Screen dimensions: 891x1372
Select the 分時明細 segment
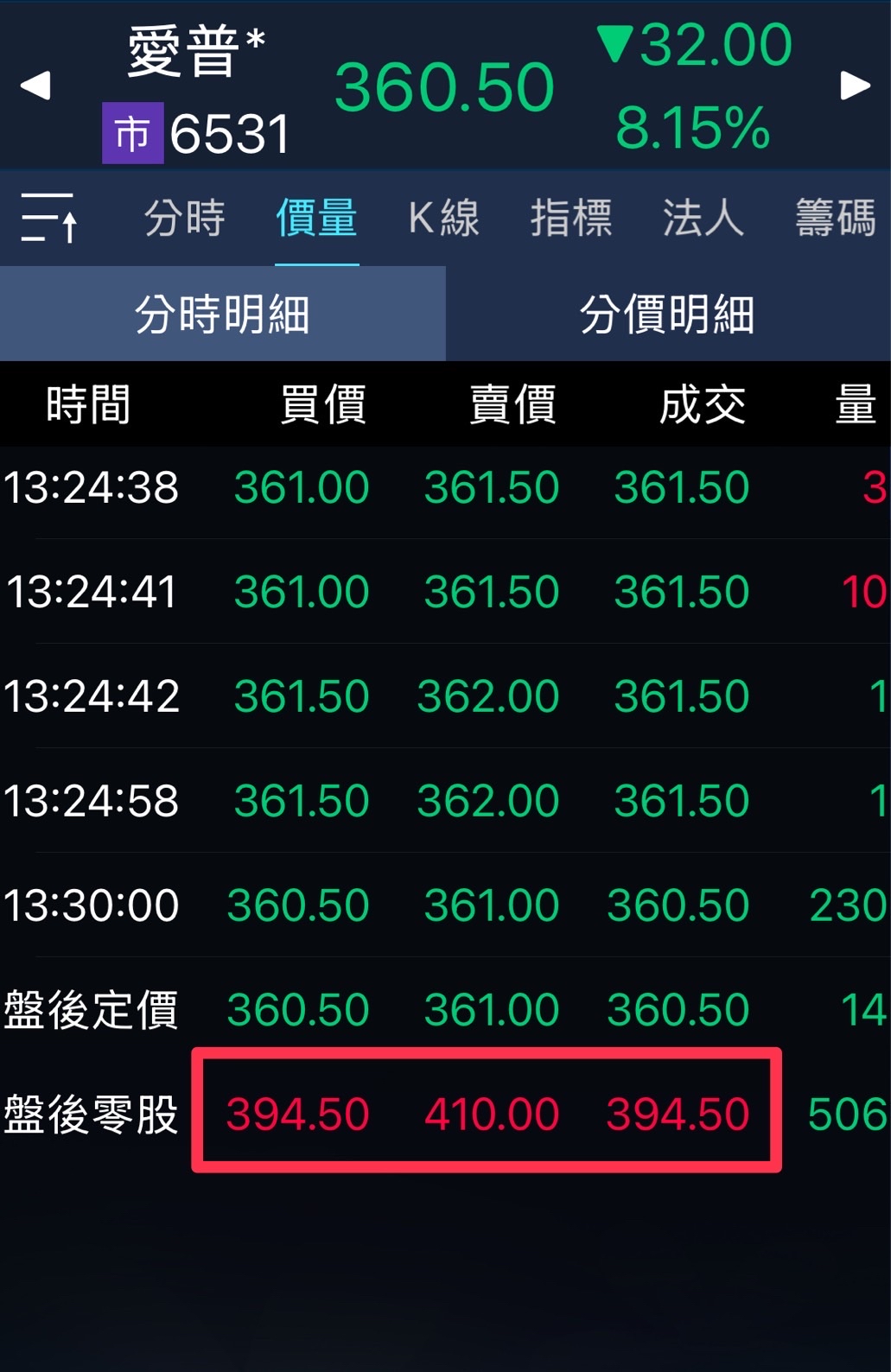(x=223, y=314)
